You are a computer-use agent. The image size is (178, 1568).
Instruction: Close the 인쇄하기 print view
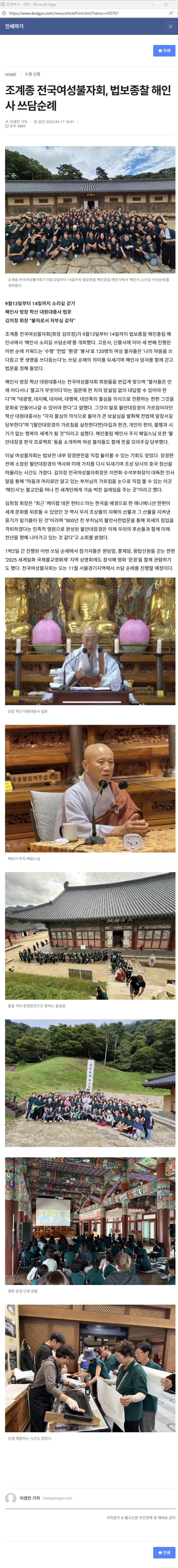(170, 26)
